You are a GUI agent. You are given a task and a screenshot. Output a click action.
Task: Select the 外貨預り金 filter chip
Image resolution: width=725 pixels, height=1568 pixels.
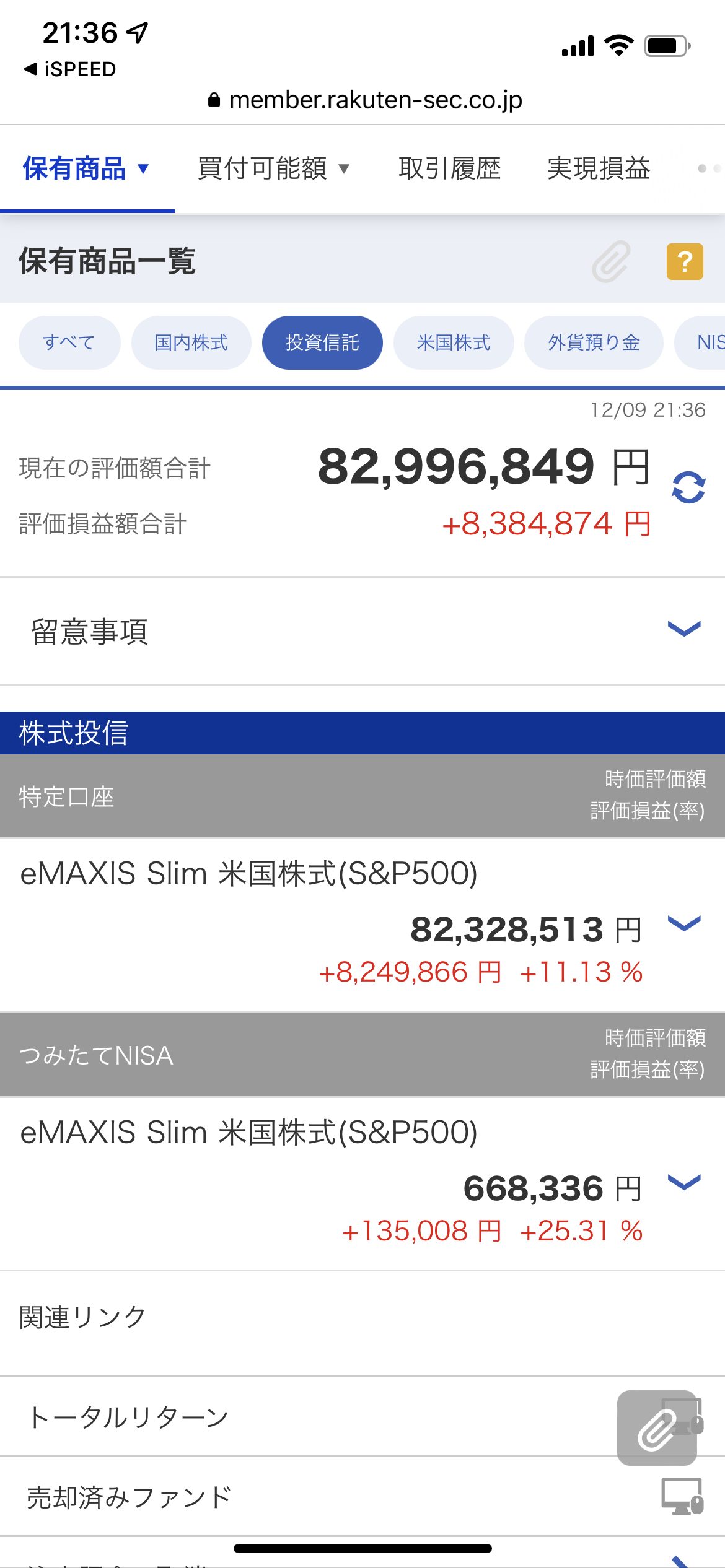593,342
